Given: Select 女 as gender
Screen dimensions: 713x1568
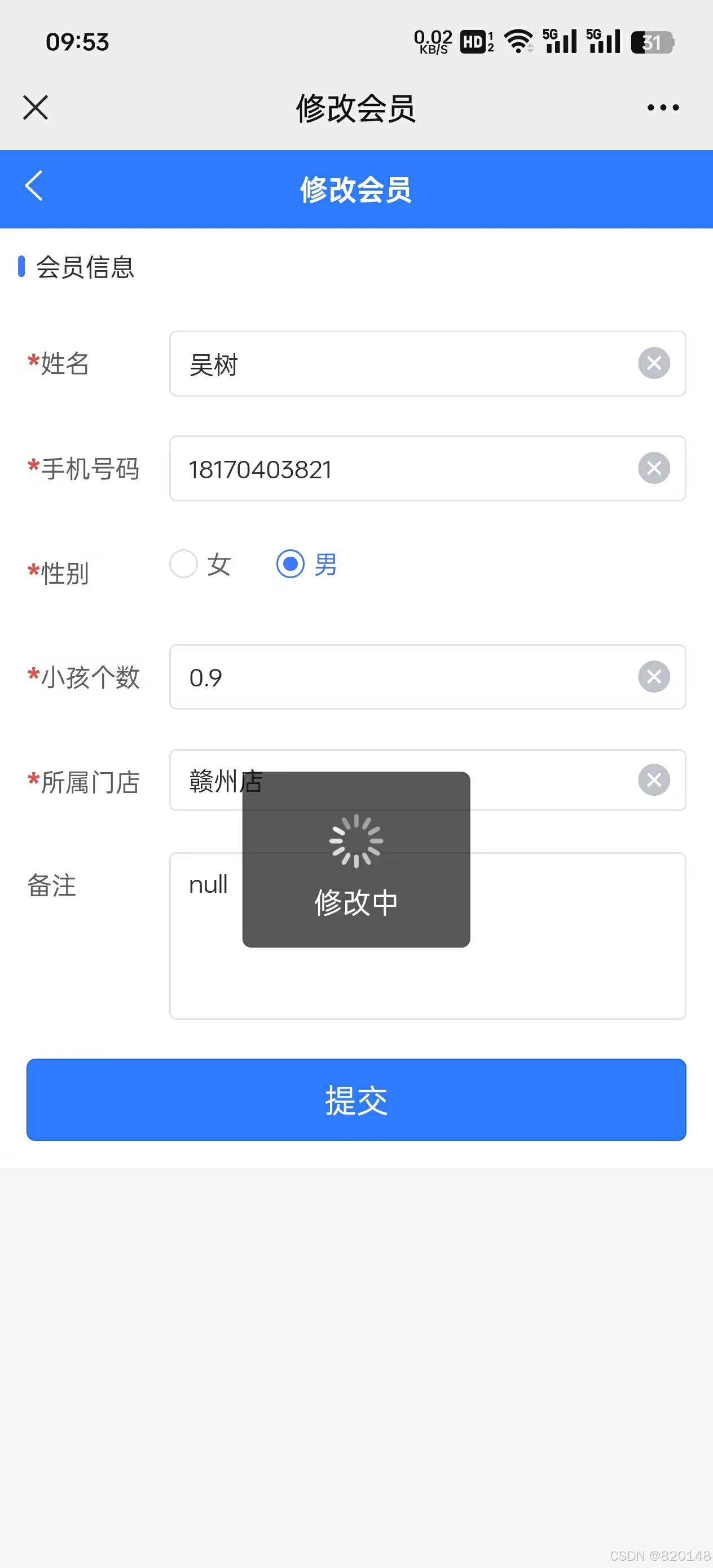Looking at the screenshot, I should 200,564.
